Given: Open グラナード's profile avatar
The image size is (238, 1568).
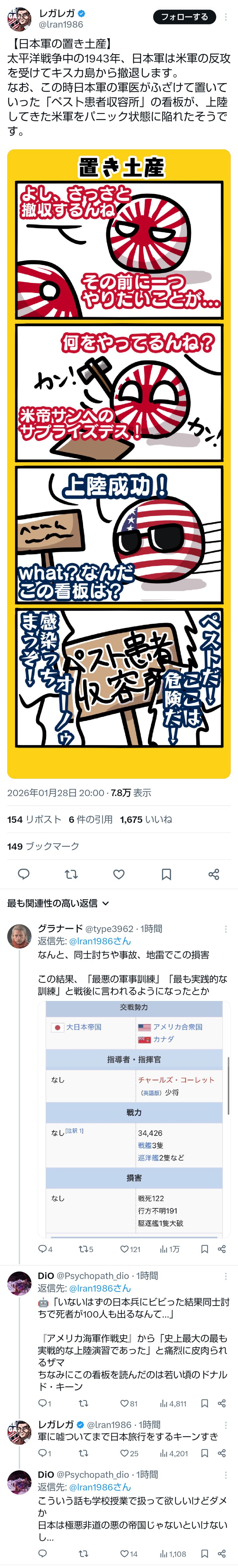Looking at the screenshot, I should (19, 936).
